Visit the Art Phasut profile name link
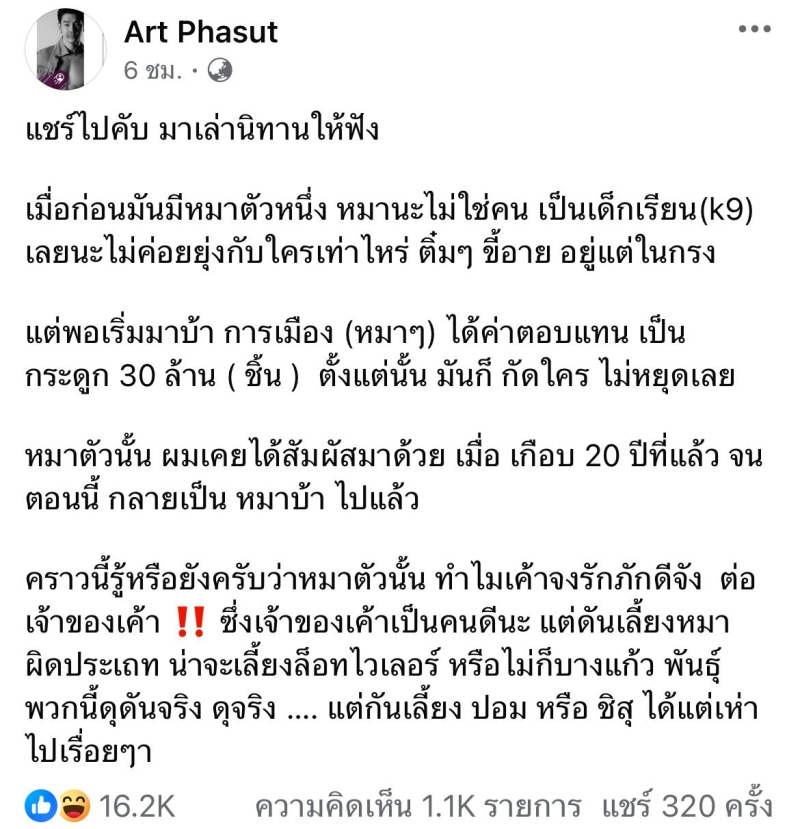The height and width of the screenshot is (829, 800). pyautogui.click(x=200, y=32)
